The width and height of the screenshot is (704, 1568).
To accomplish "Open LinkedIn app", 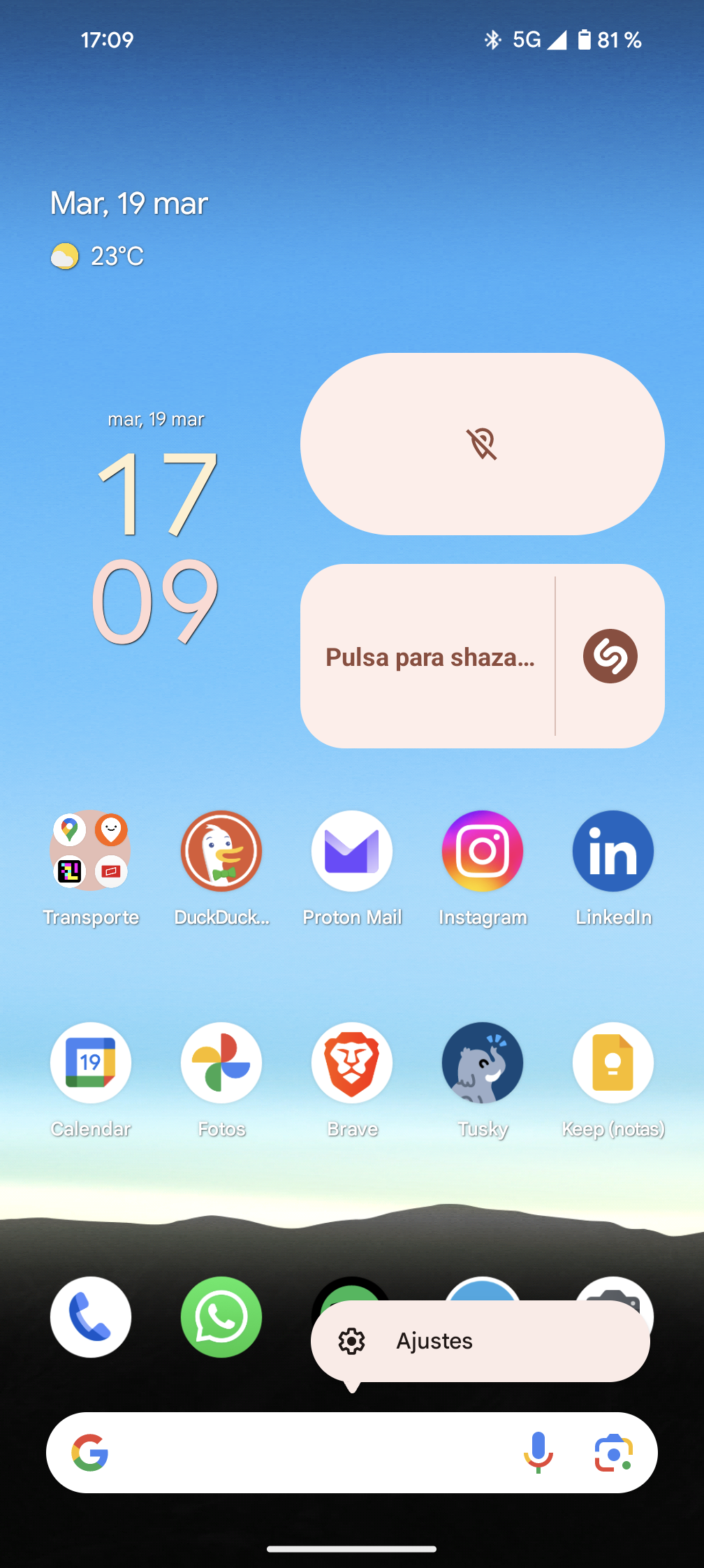I will click(613, 851).
